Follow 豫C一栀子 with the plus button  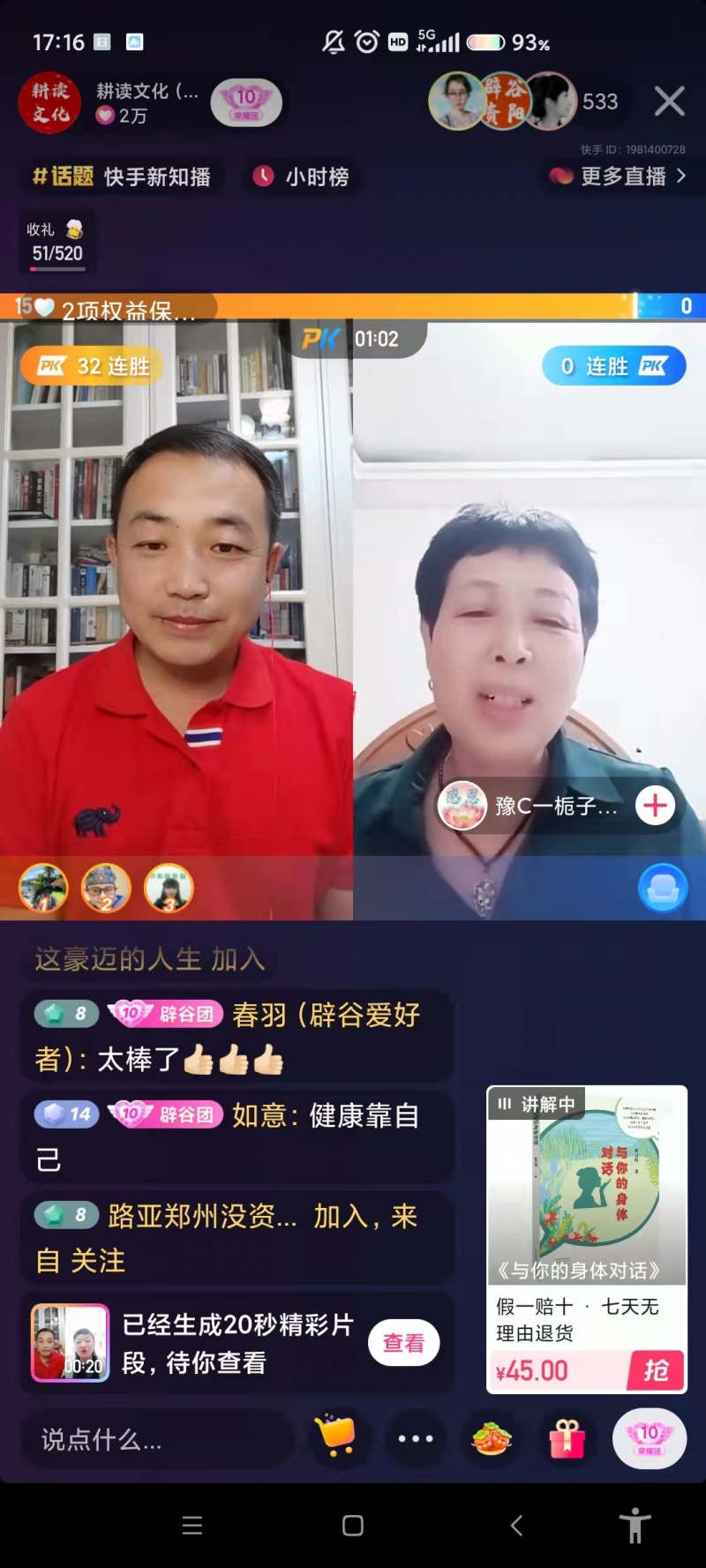pyautogui.click(x=655, y=805)
